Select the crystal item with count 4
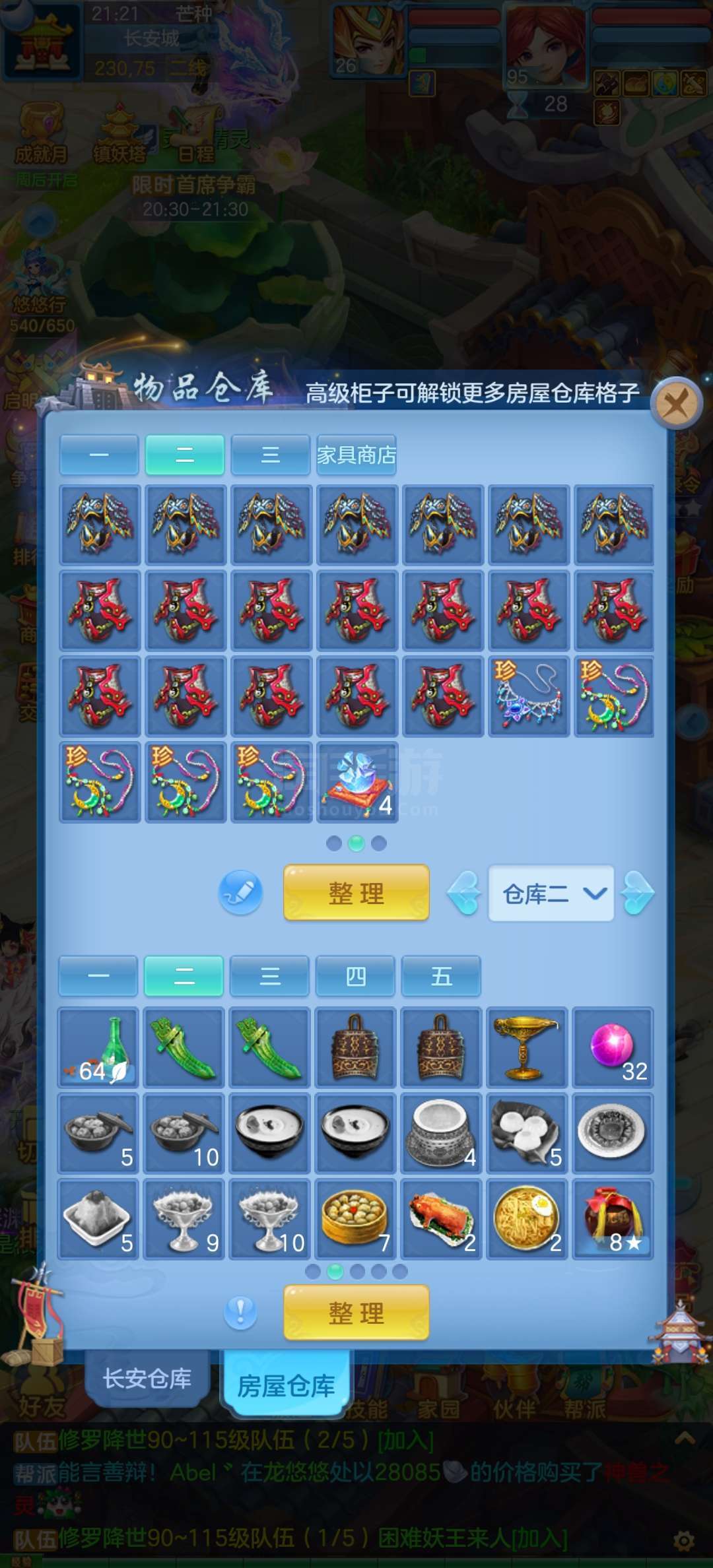Viewport: 713px width, 1568px height. (x=357, y=783)
